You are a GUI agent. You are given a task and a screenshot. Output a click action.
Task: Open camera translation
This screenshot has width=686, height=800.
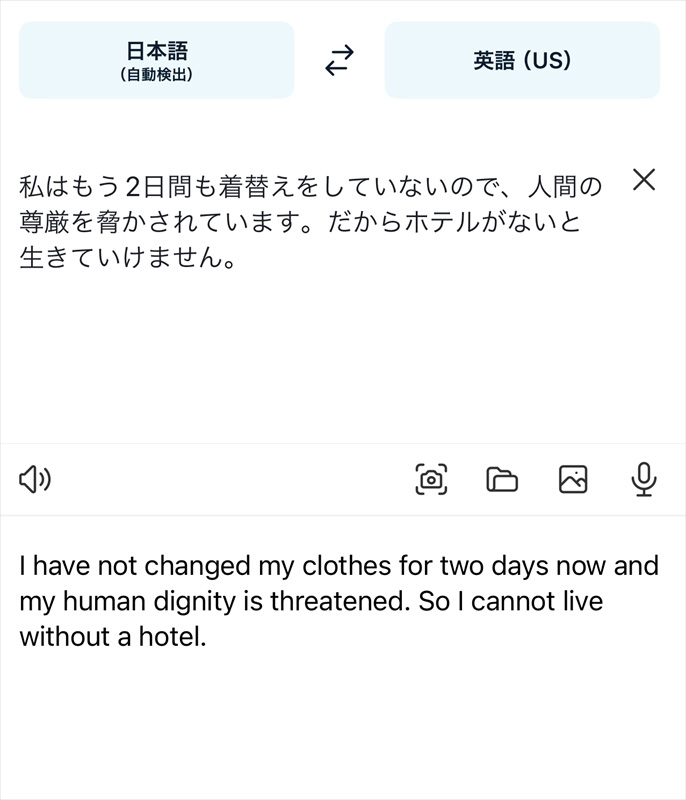tap(431, 480)
